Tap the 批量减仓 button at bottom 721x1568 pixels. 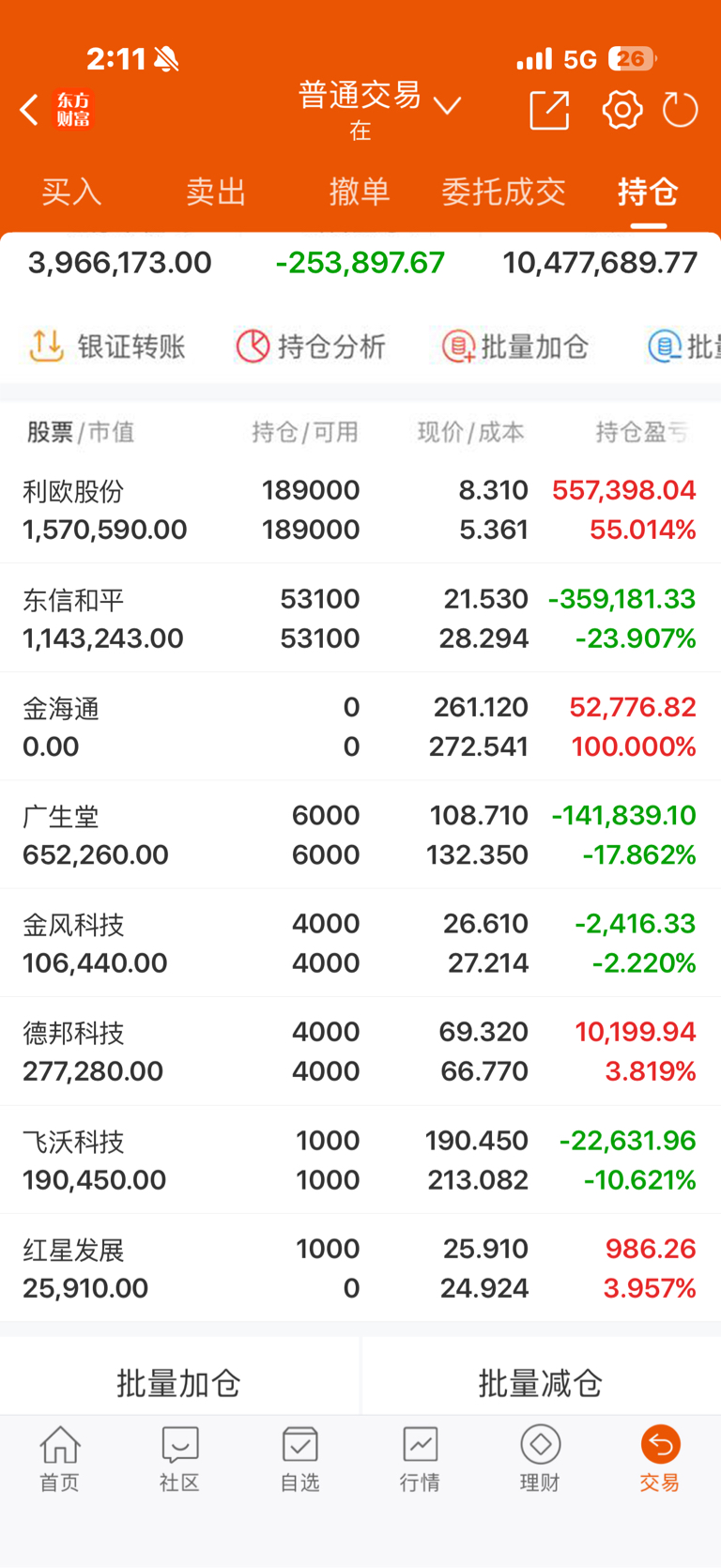coord(541,1382)
